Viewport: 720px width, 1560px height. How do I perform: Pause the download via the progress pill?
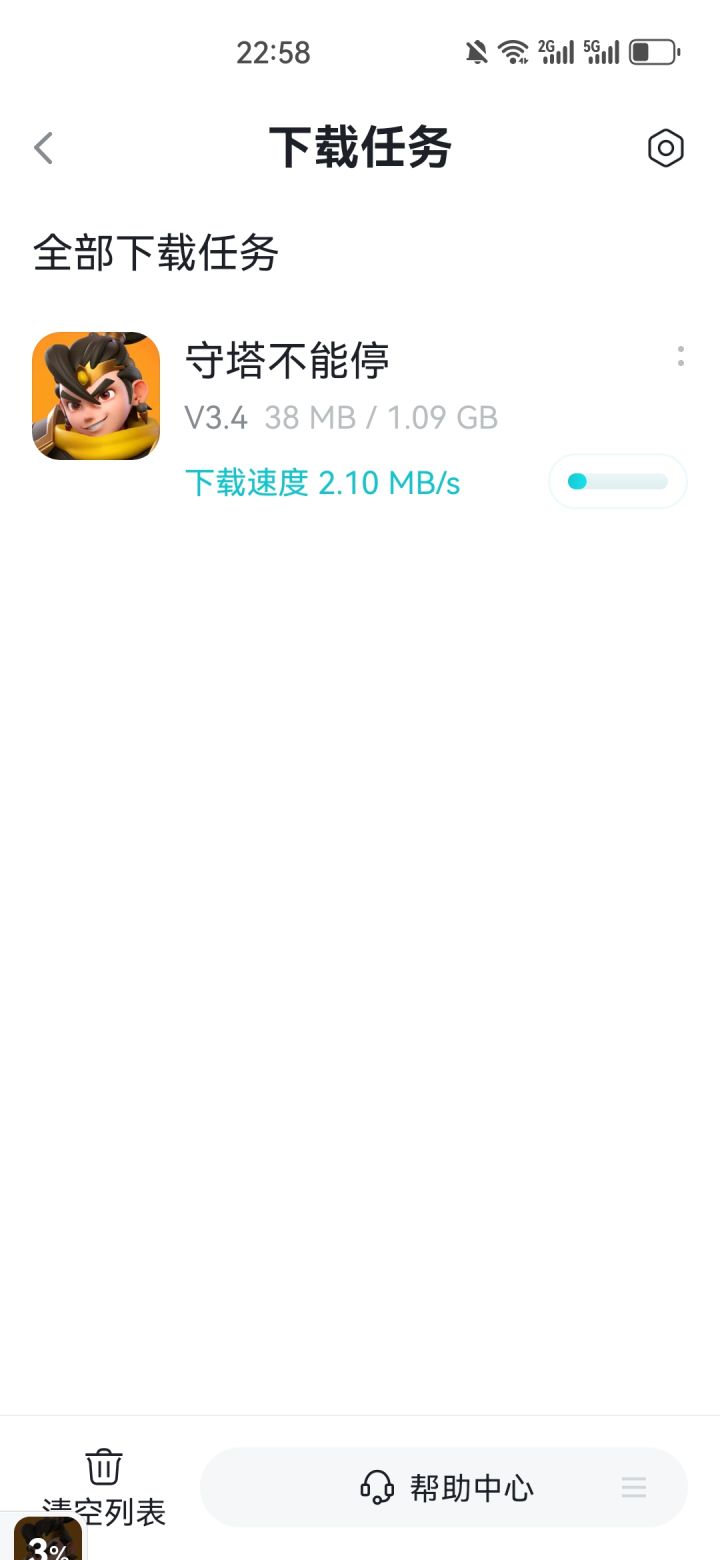[617, 481]
